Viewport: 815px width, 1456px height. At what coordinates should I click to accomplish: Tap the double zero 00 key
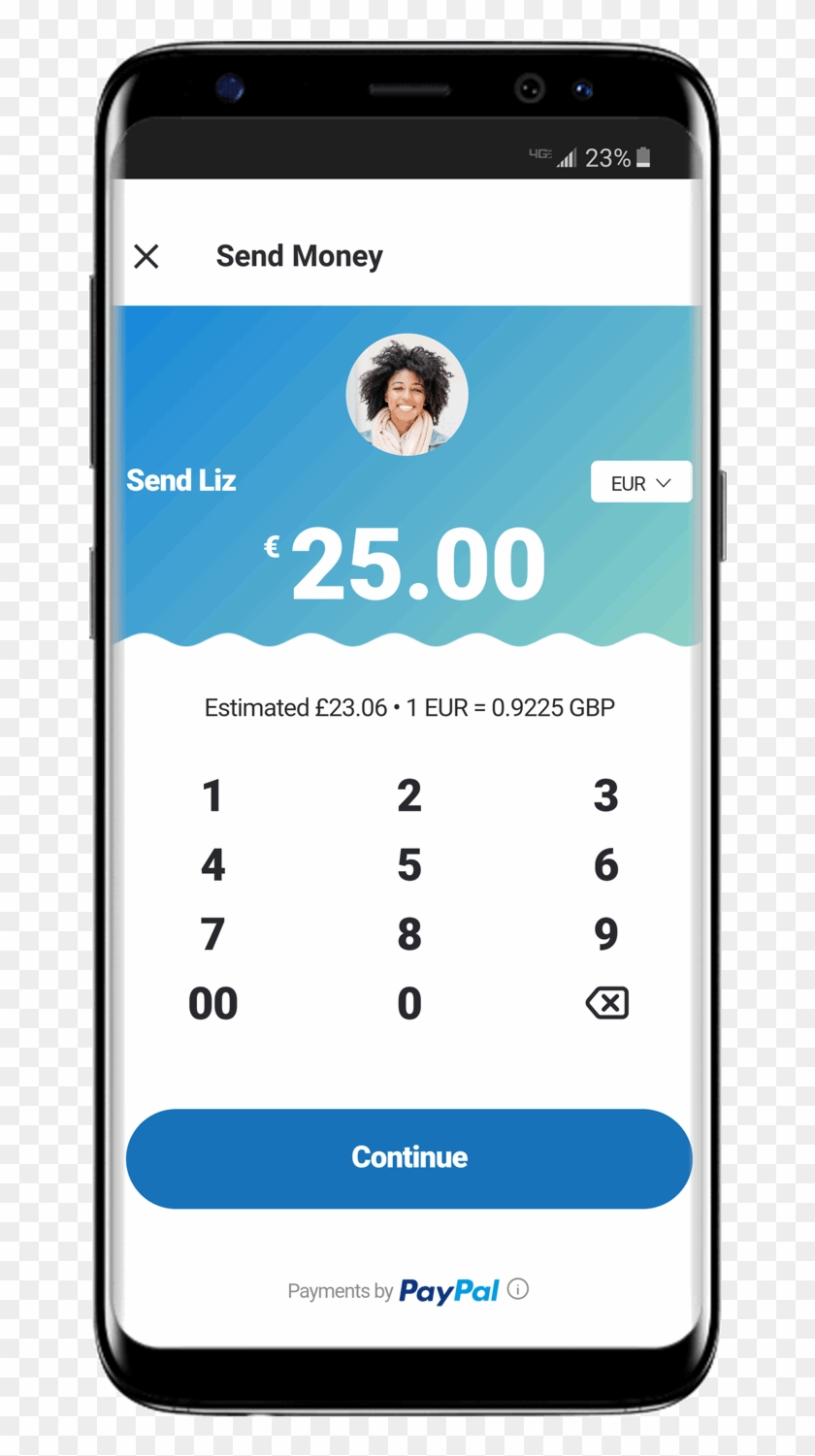tap(212, 1004)
